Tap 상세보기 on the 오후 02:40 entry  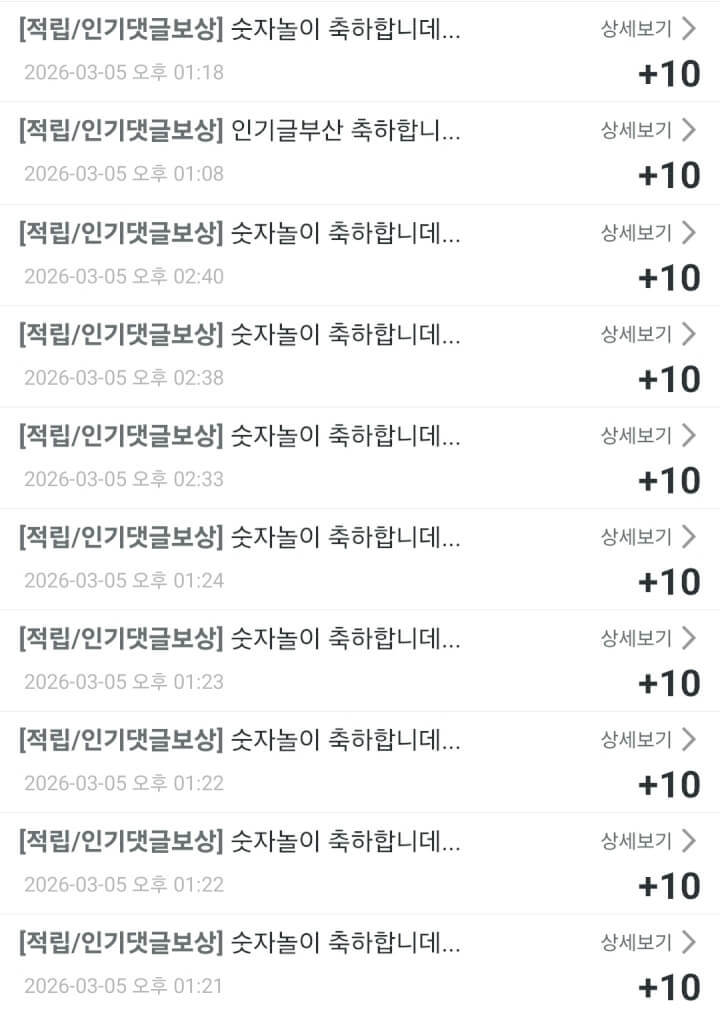click(647, 233)
